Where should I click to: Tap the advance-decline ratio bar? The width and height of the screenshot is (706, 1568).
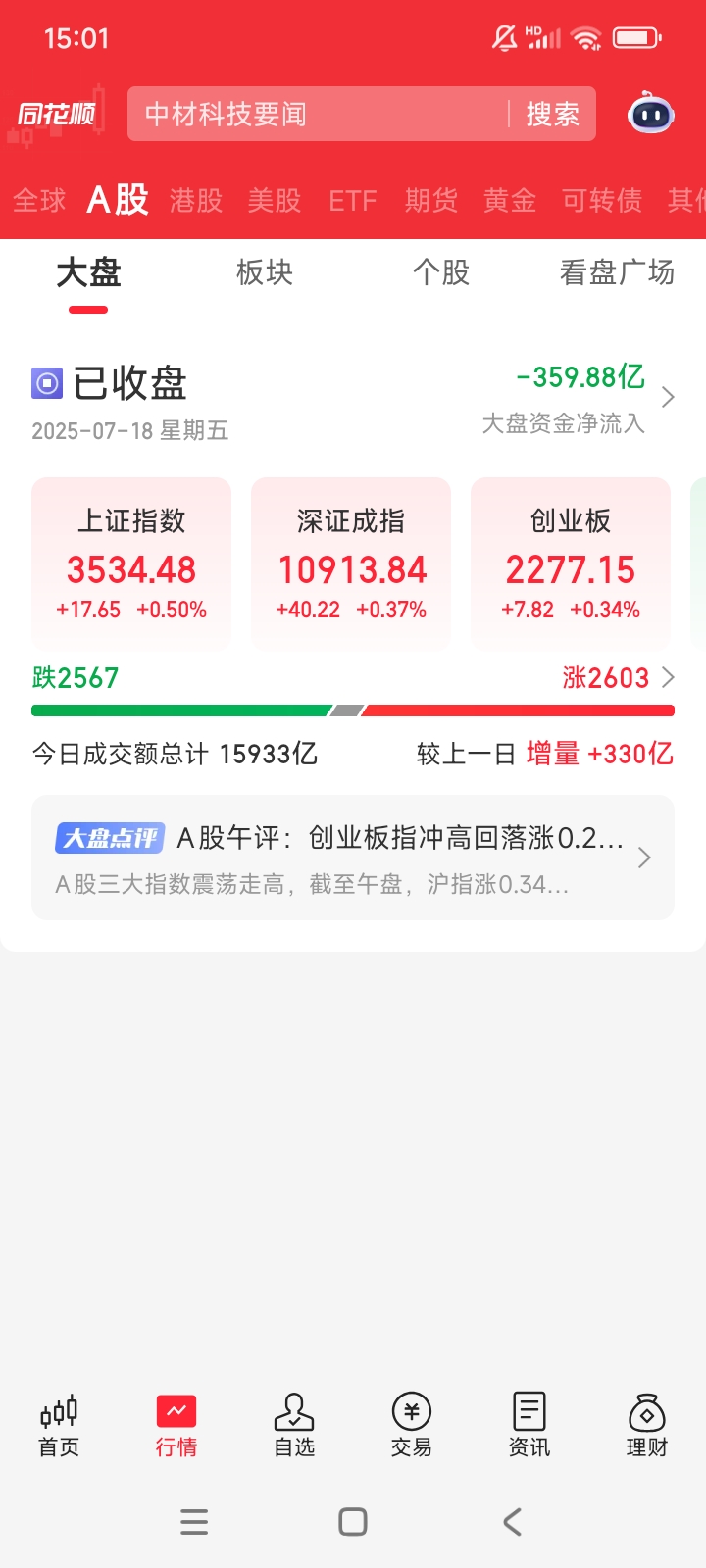[x=353, y=708]
